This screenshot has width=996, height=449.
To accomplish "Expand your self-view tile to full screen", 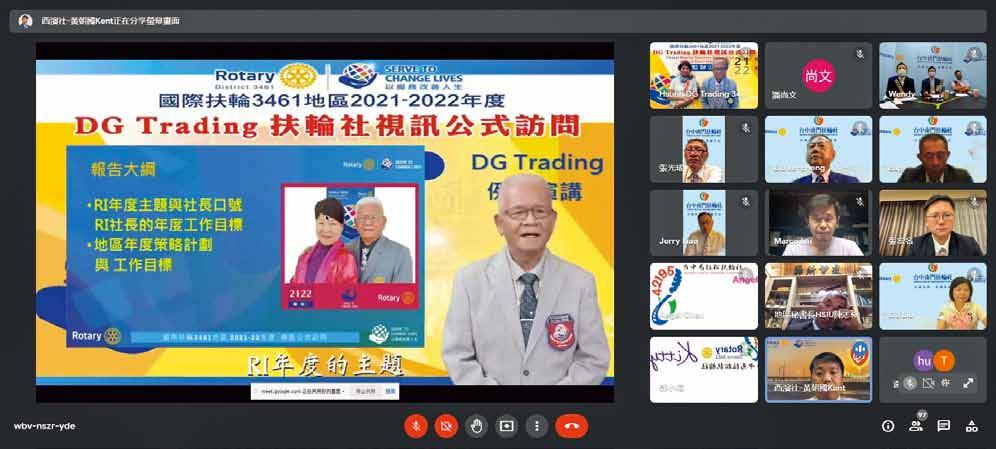I will 967,383.
